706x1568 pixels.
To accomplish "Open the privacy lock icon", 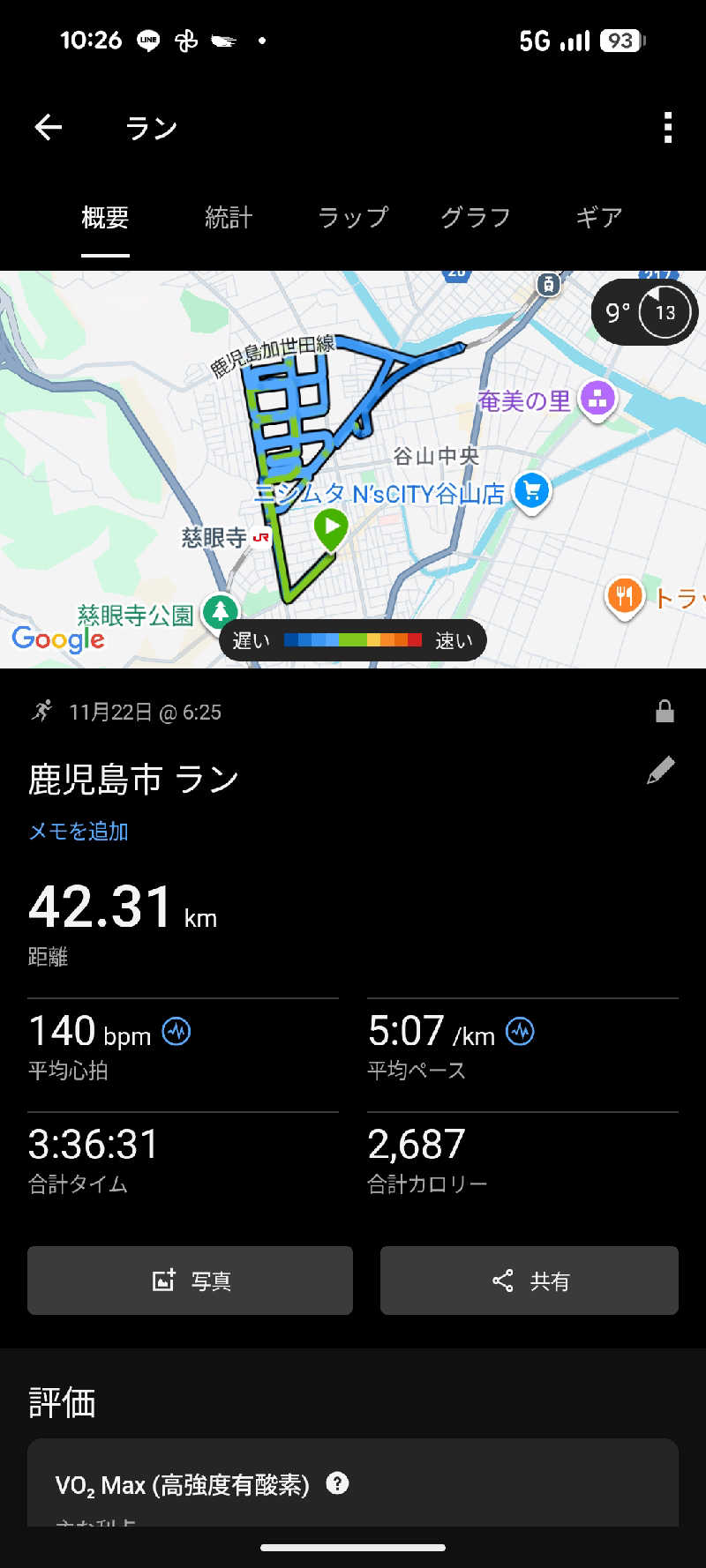I will (x=665, y=712).
